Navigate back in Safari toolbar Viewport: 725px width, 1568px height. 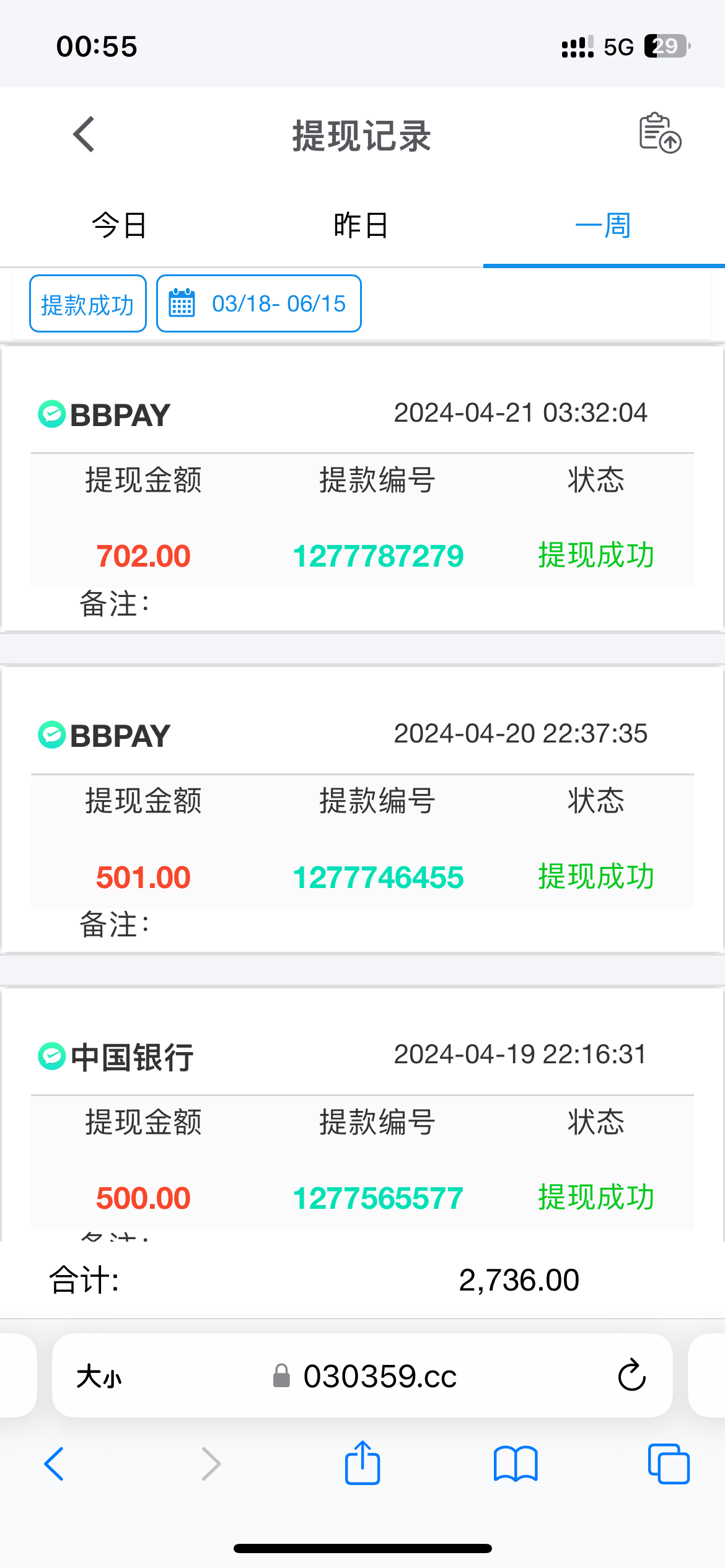(55, 1465)
